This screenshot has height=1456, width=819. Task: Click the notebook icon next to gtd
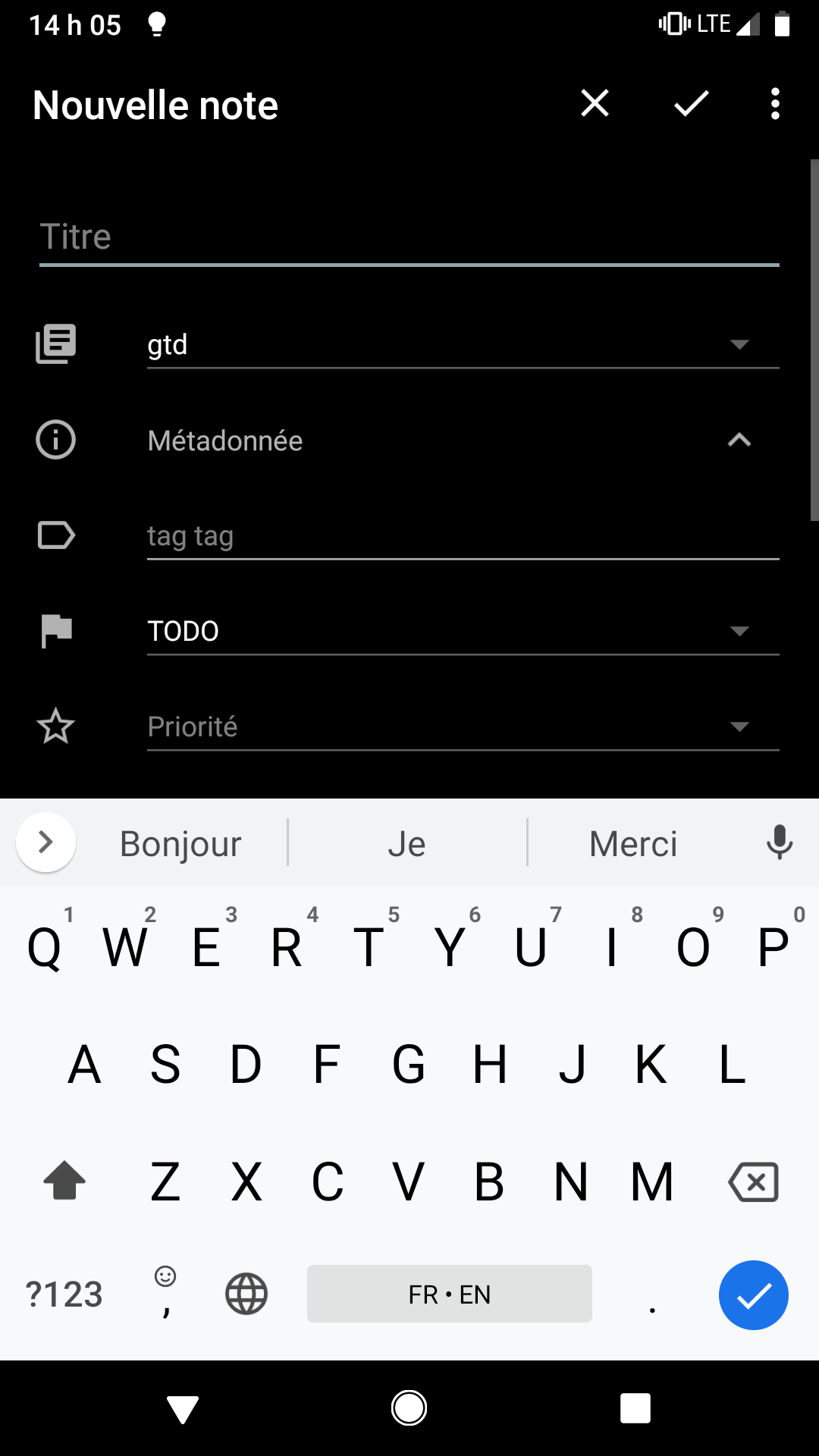57,344
